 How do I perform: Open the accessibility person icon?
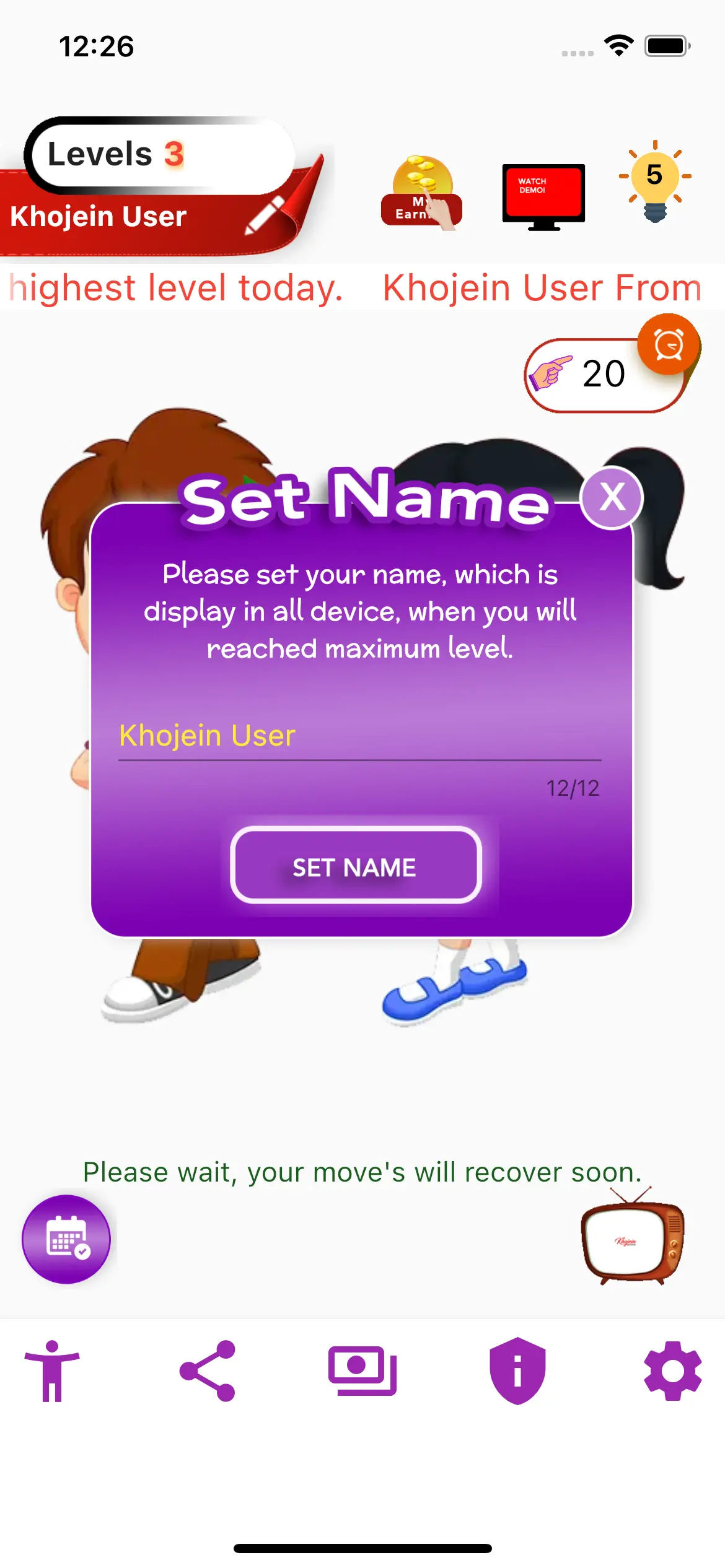(52, 1370)
